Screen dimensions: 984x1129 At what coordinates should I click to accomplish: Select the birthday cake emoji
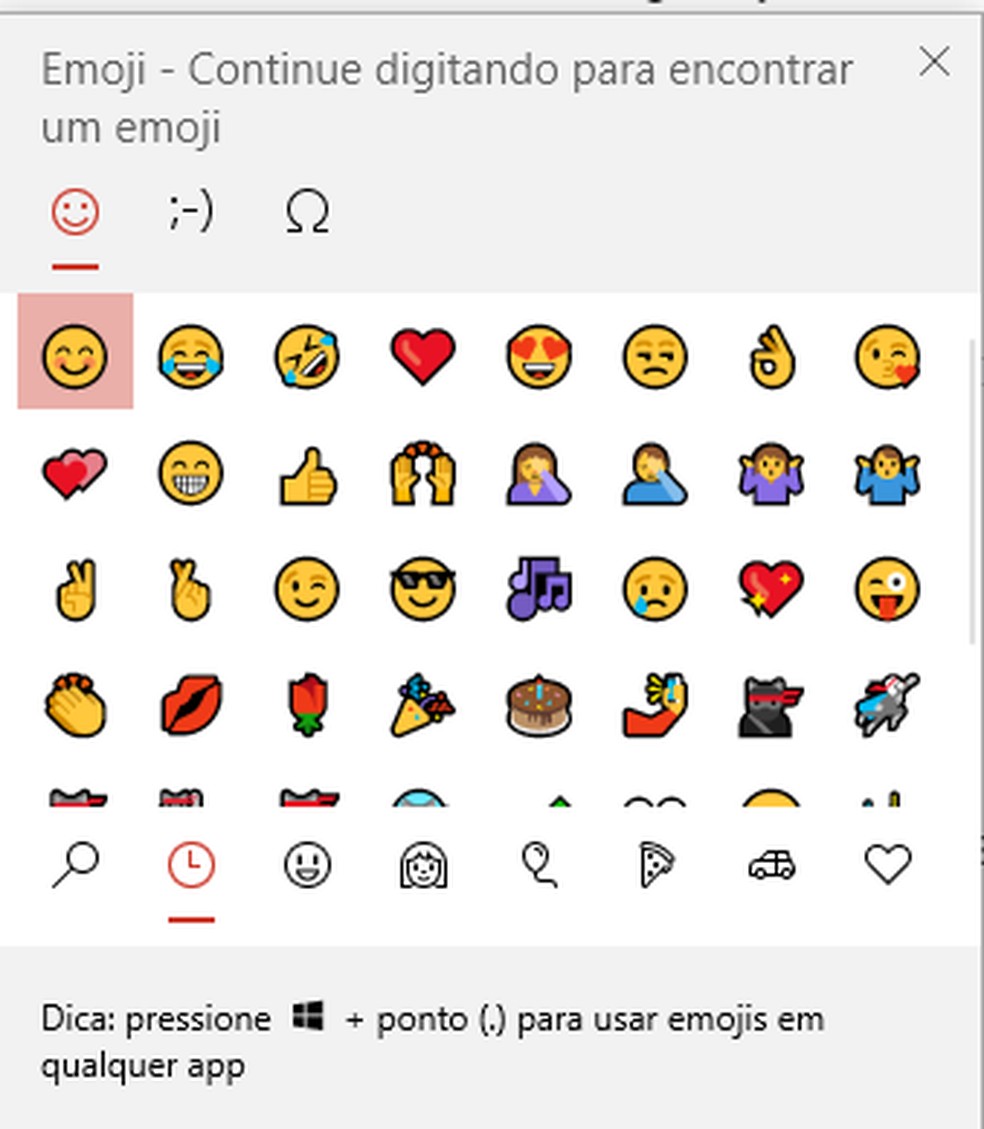(539, 705)
